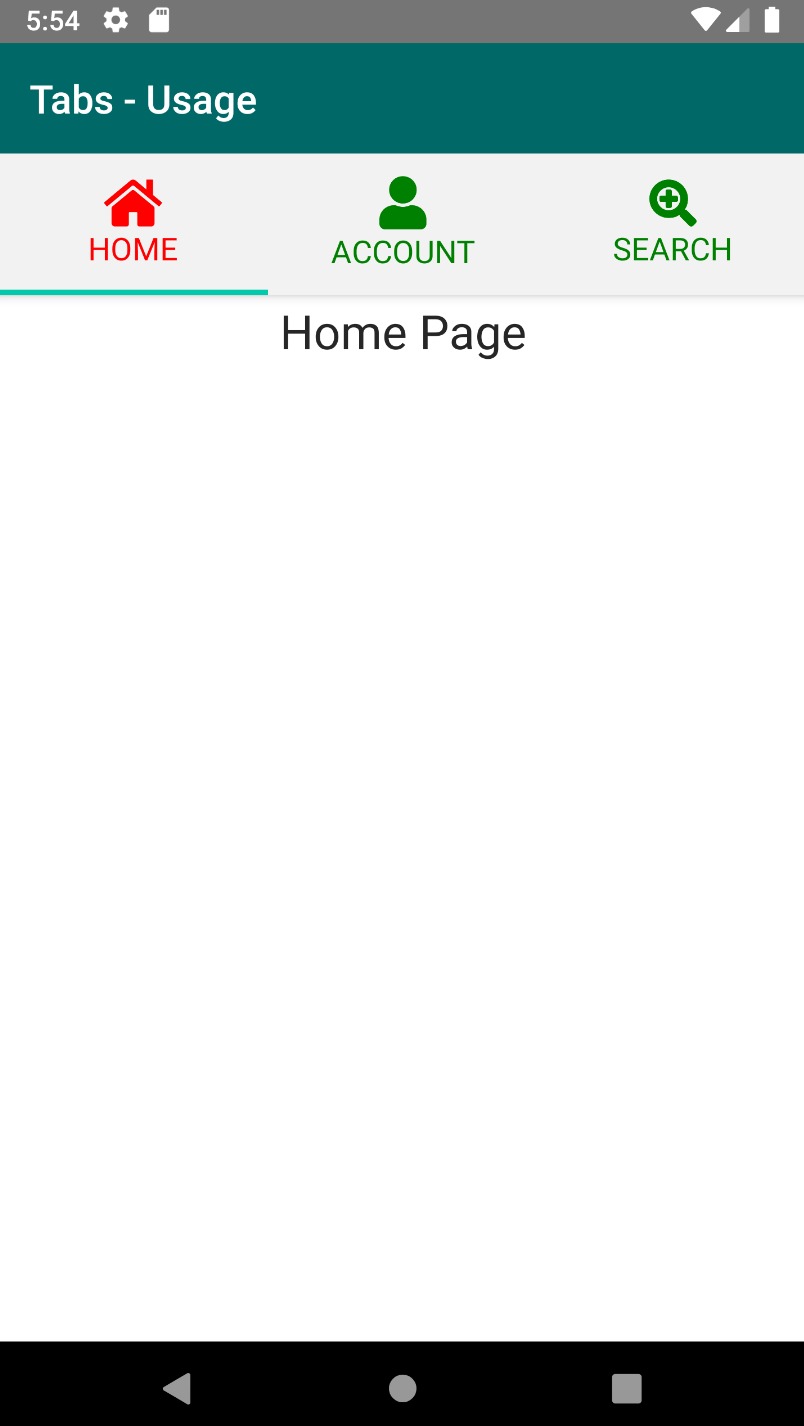Open recent apps with the square button
This screenshot has width=804, height=1426.
[x=626, y=1388]
